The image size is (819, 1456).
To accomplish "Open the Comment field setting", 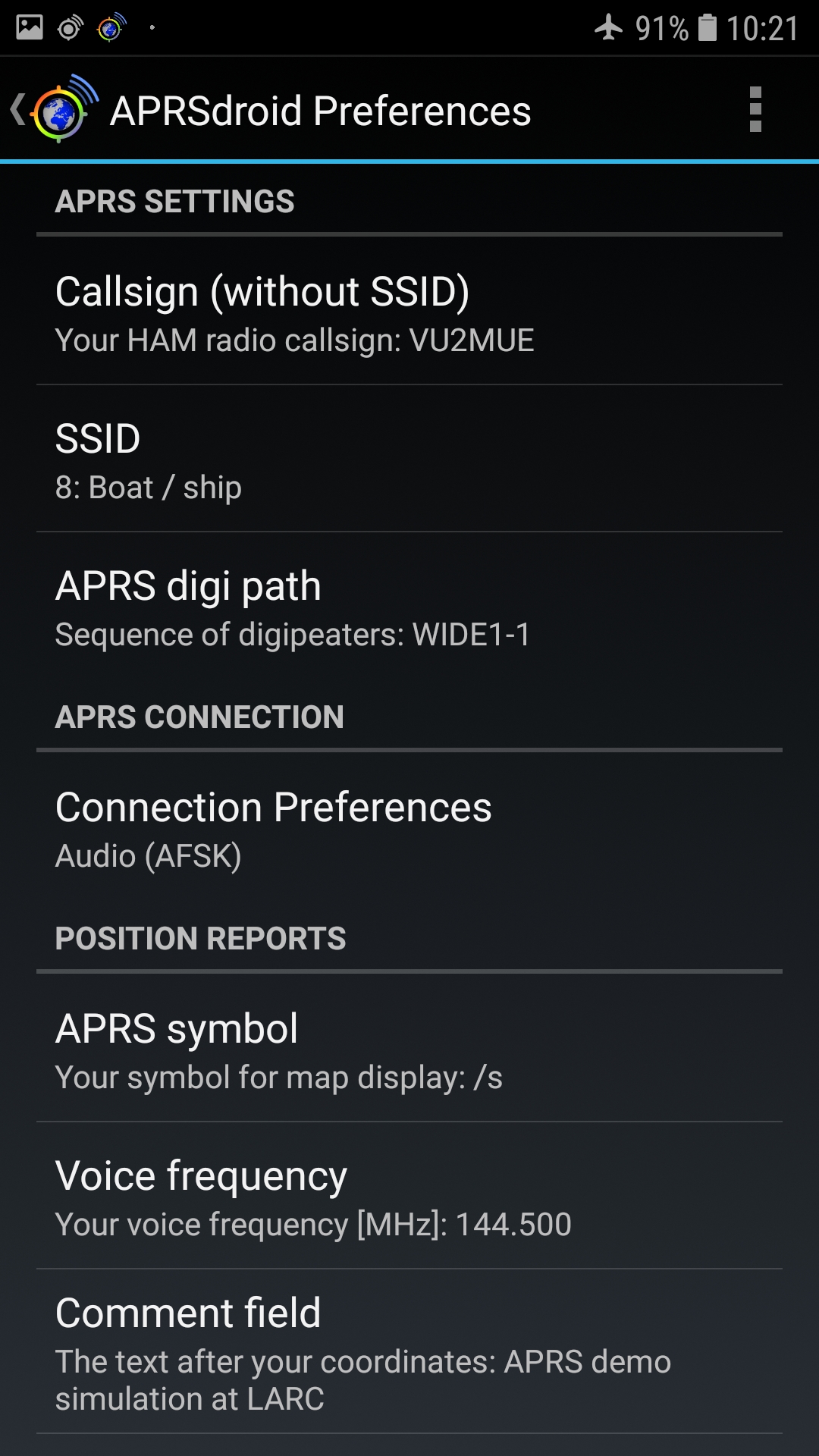I will pyautogui.click(x=409, y=1352).
